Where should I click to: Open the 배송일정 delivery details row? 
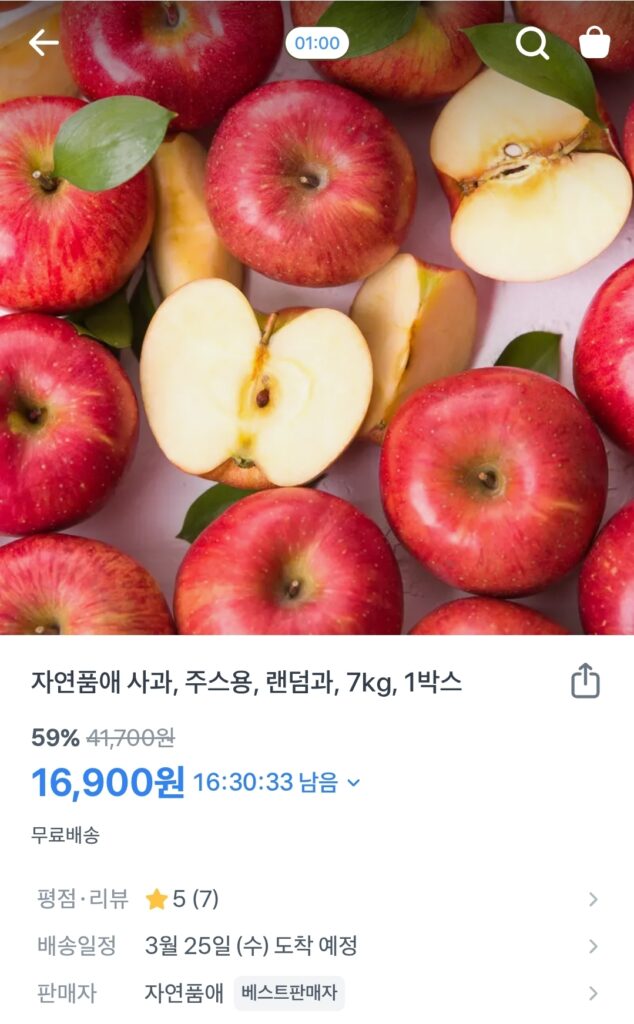point(316,946)
